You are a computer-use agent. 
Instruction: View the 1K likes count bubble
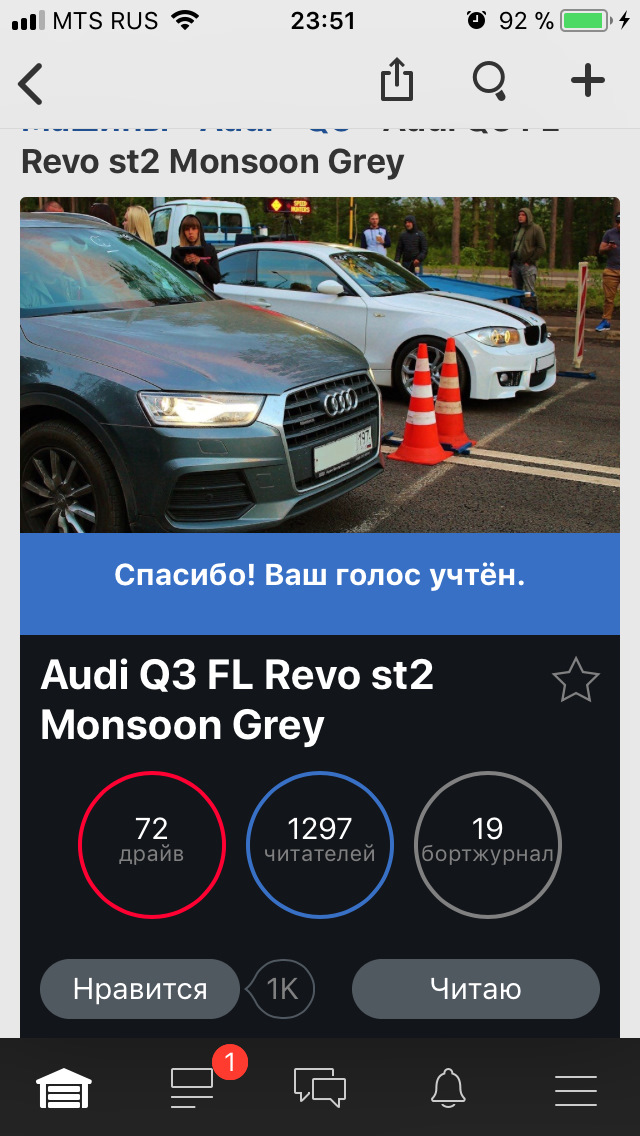click(283, 989)
